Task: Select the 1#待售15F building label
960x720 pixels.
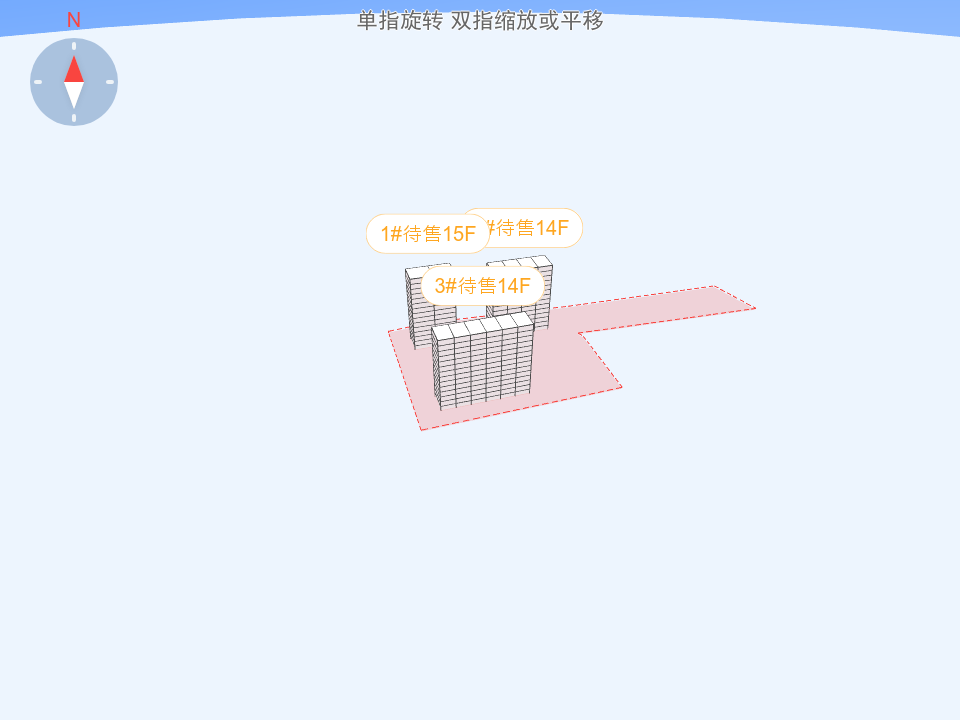Action: coord(427,234)
